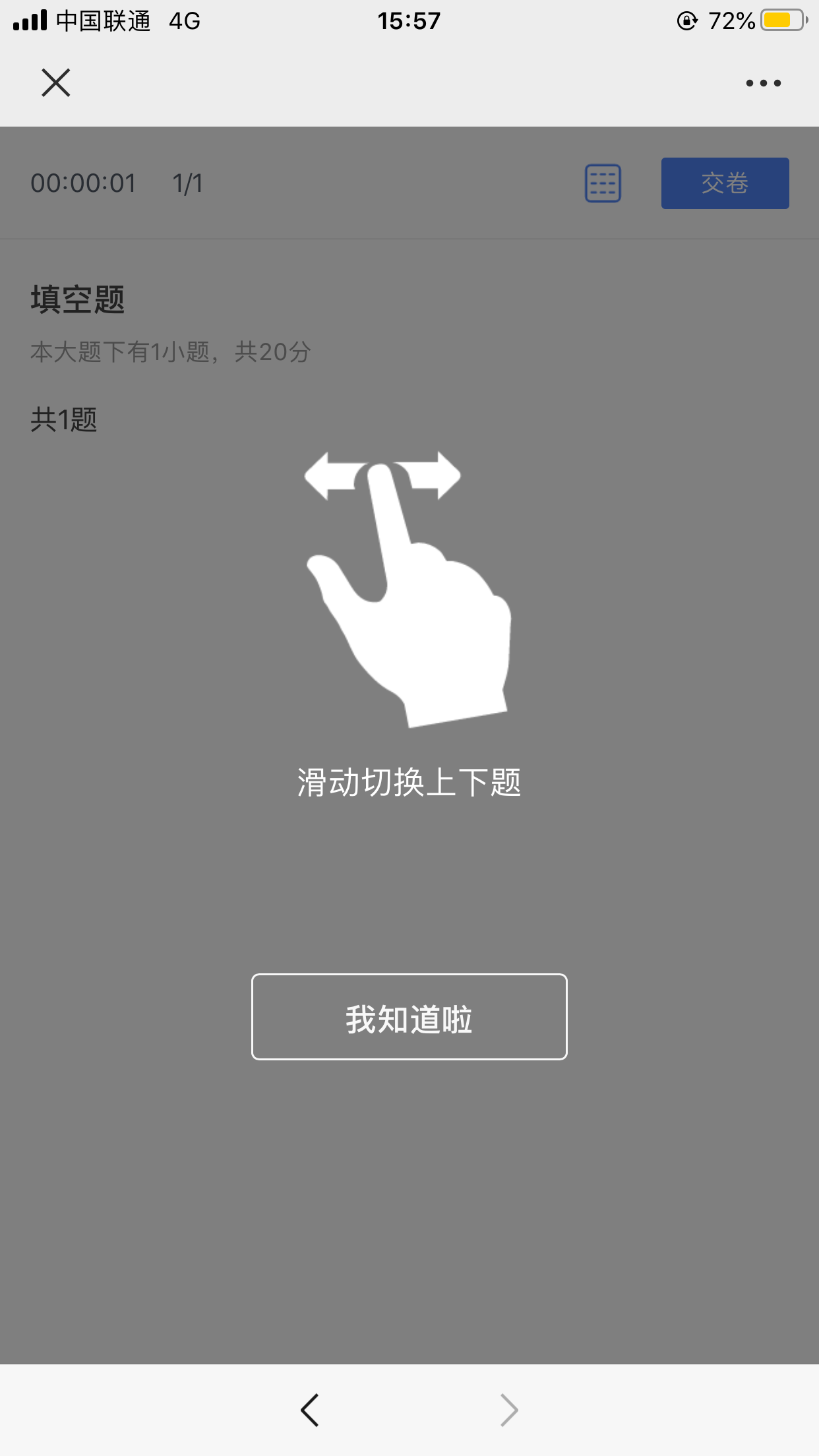Tap the X close icon top left

pos(55,82)
